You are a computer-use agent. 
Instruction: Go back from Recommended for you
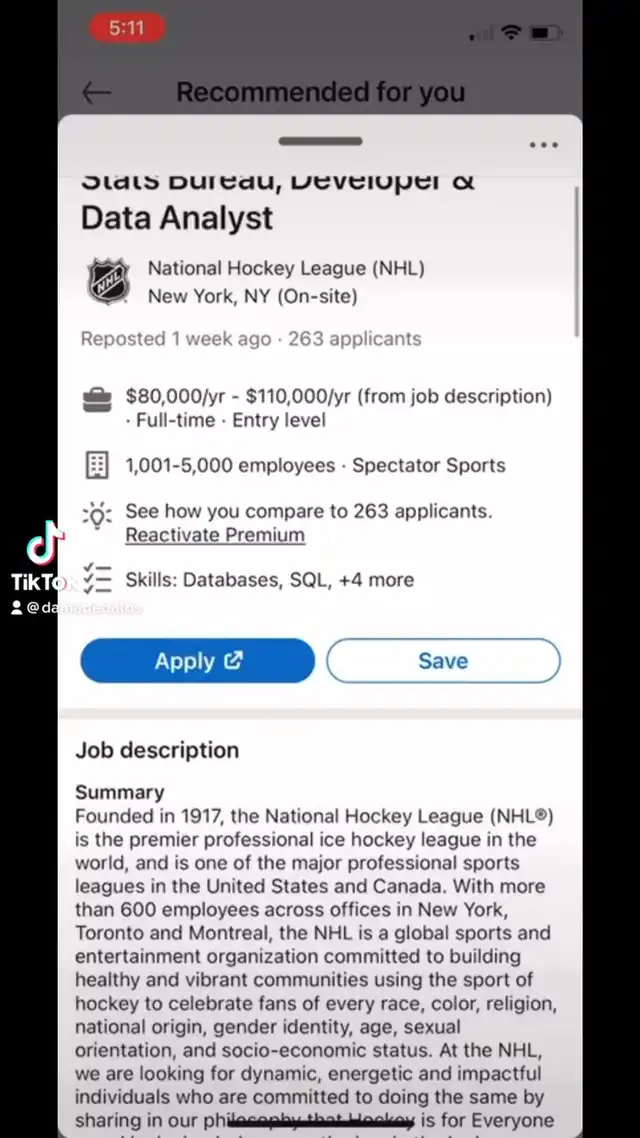pos(97,93)
